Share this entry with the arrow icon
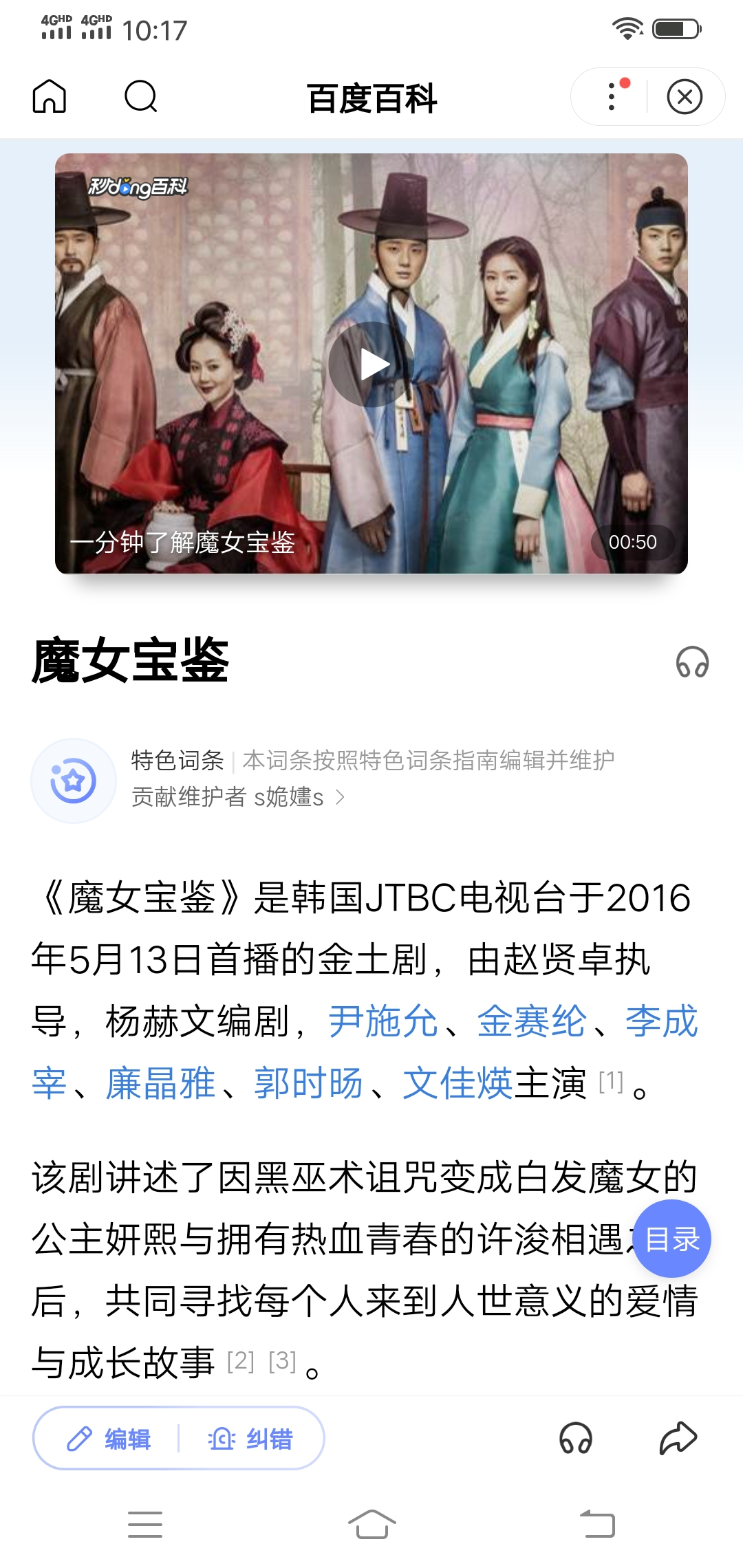 678,1439
